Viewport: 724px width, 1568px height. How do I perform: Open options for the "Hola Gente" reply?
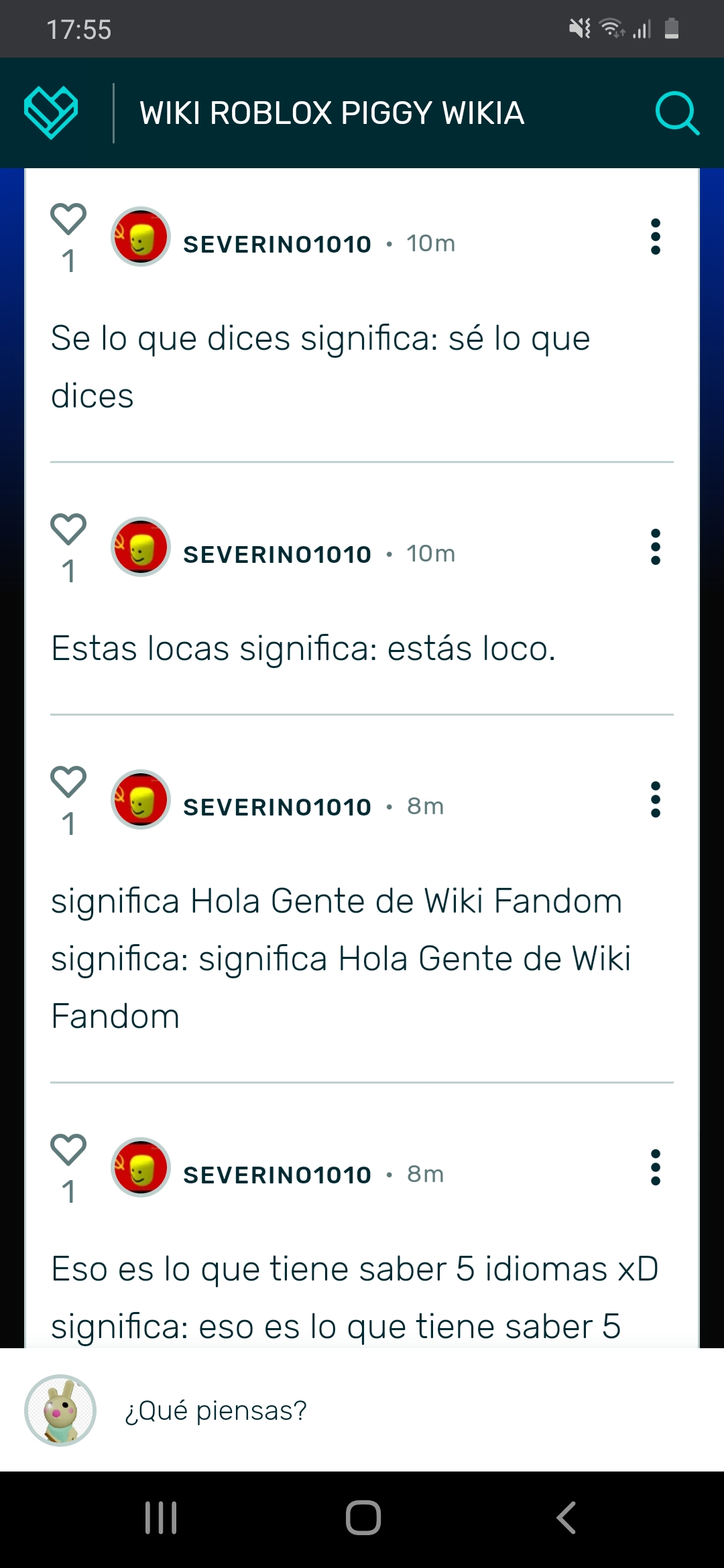[655, 799]
